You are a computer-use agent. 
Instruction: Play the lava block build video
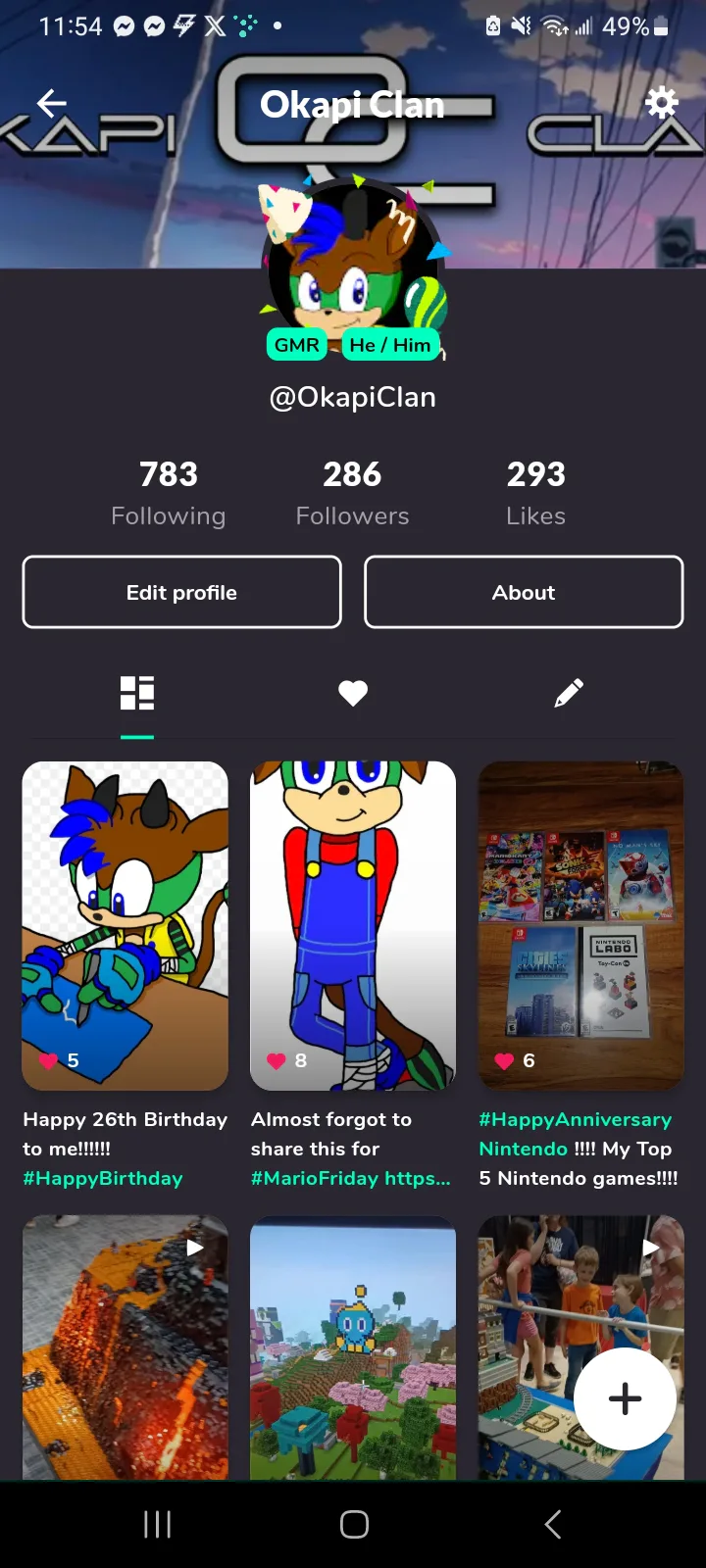[x=126, y=1347]
